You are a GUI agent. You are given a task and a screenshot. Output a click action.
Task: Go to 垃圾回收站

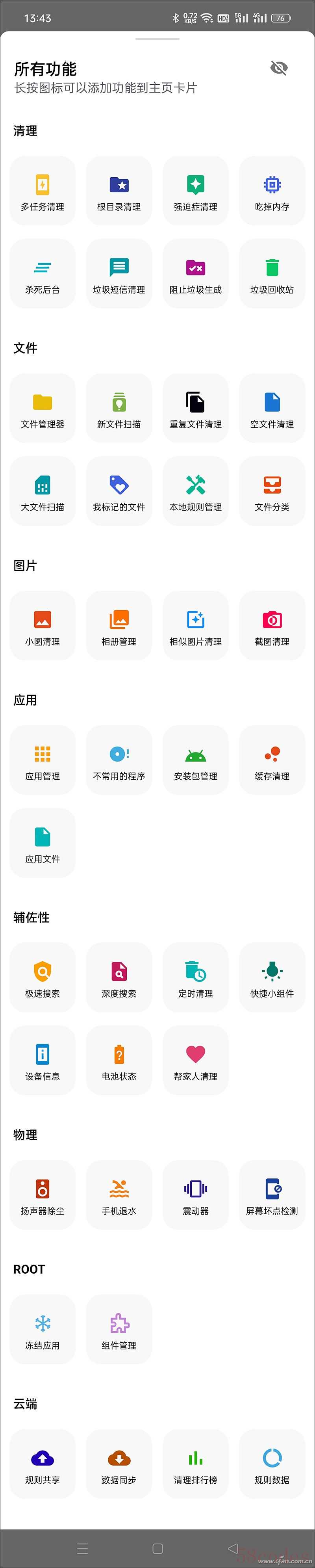[x=272, y=274]
